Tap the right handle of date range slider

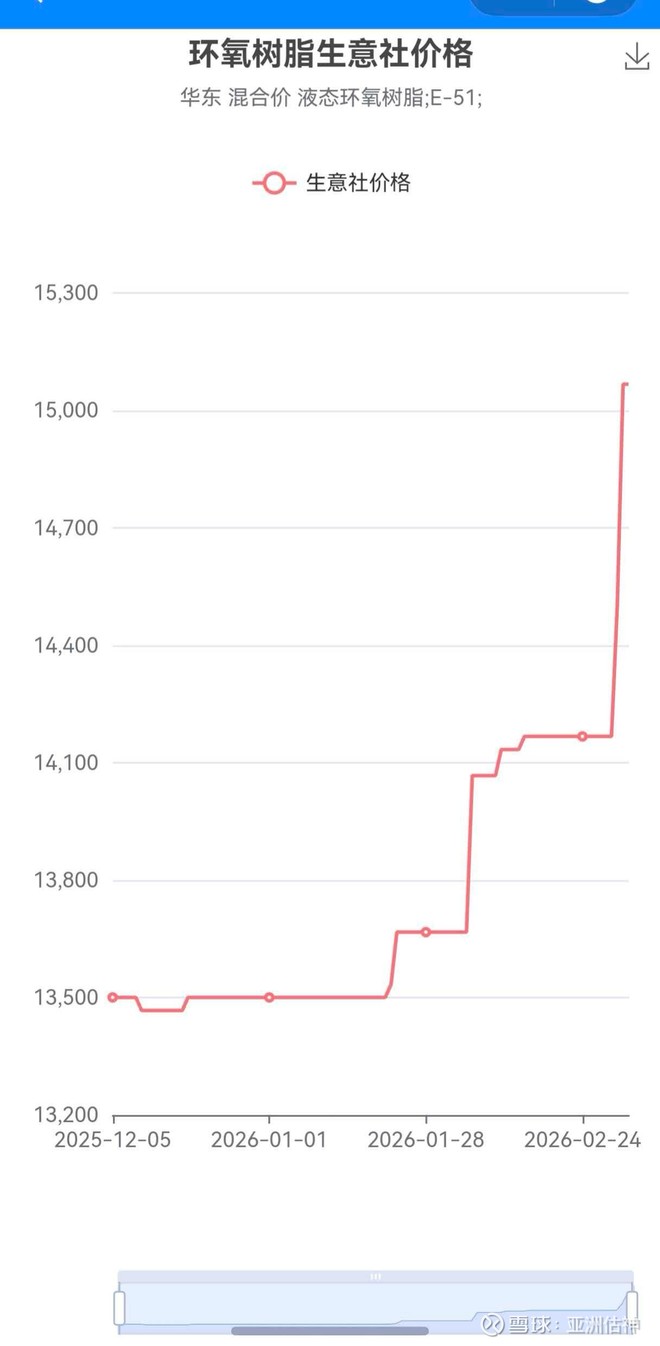coord(632,1305)
